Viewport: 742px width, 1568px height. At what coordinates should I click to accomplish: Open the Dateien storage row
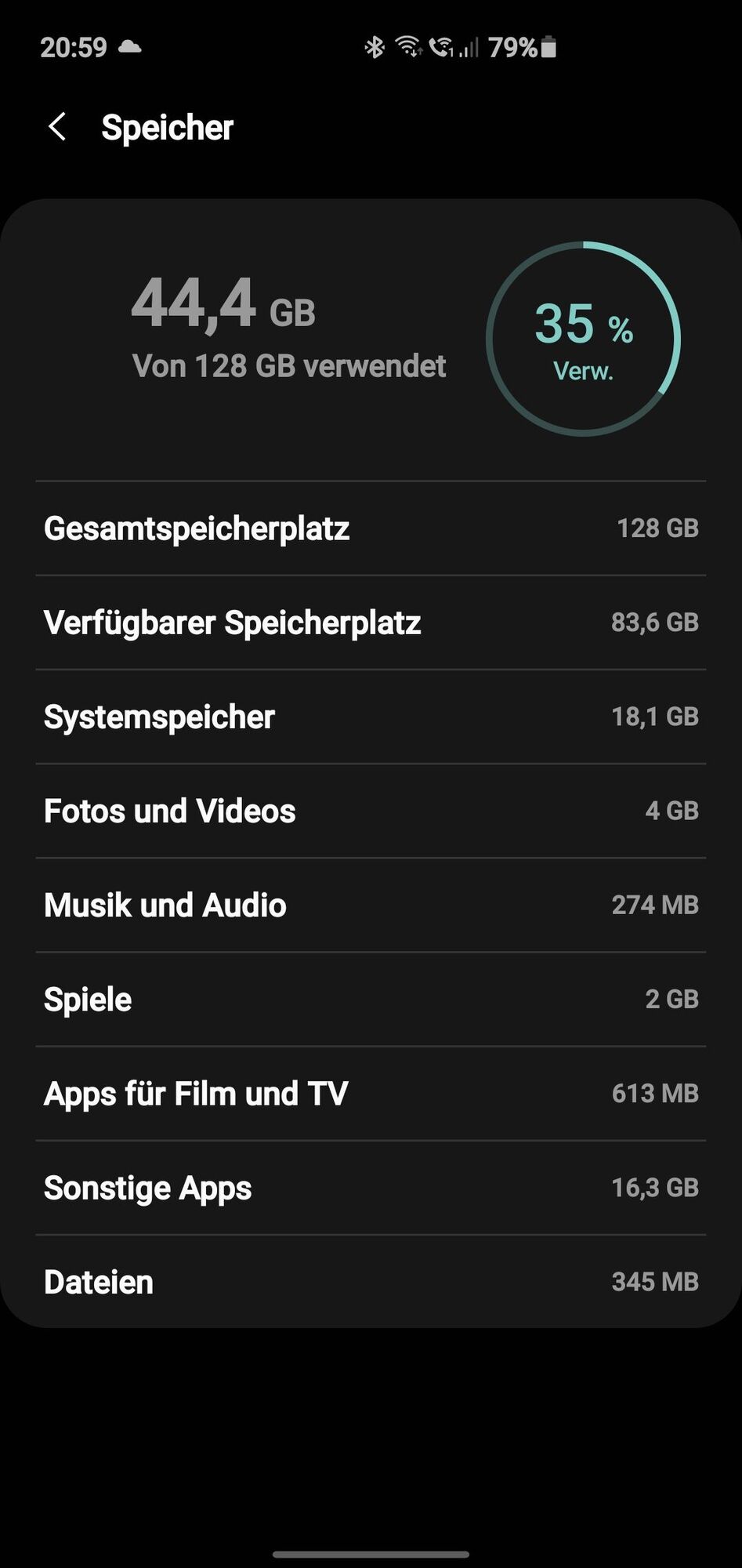(x=371, y=1282)
